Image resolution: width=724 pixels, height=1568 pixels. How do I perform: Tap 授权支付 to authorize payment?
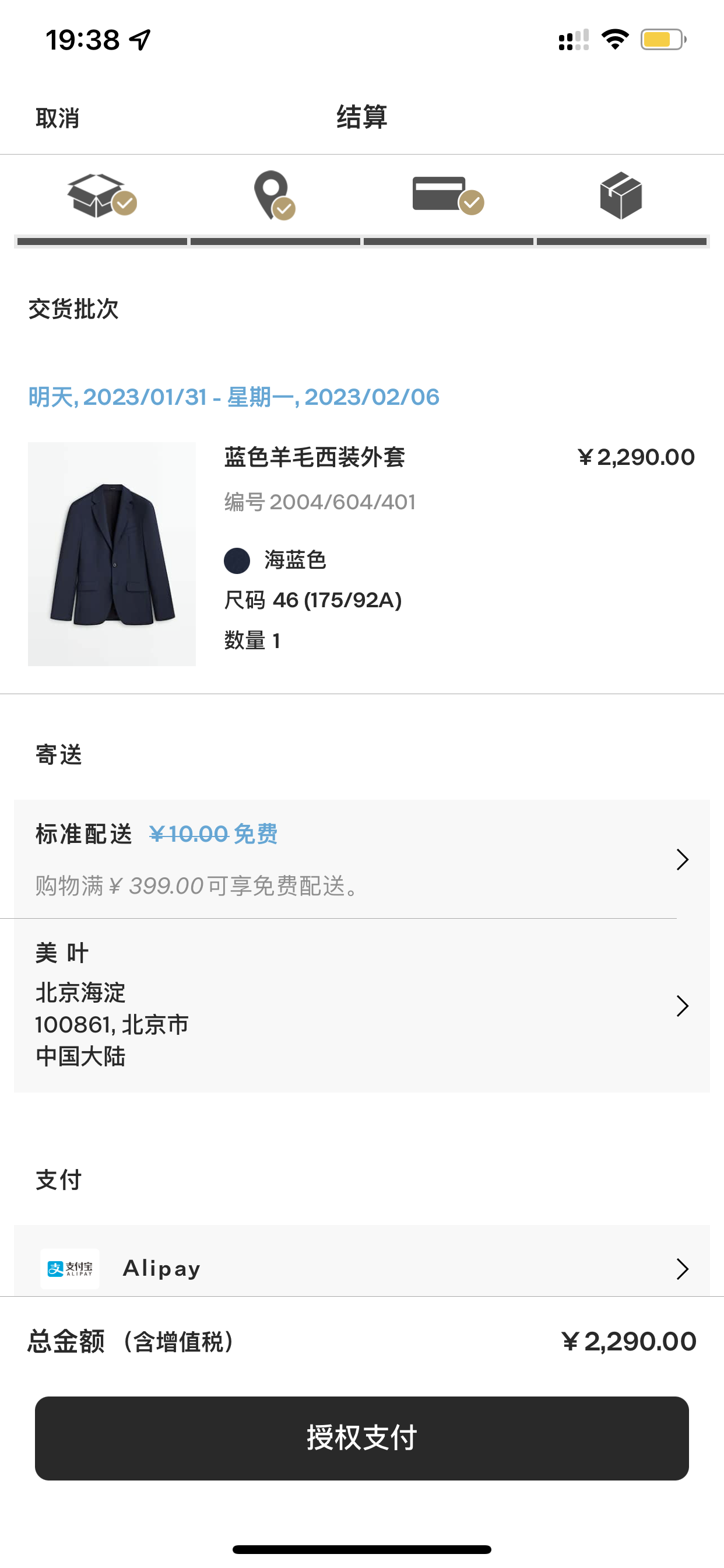click(361, 1438)
